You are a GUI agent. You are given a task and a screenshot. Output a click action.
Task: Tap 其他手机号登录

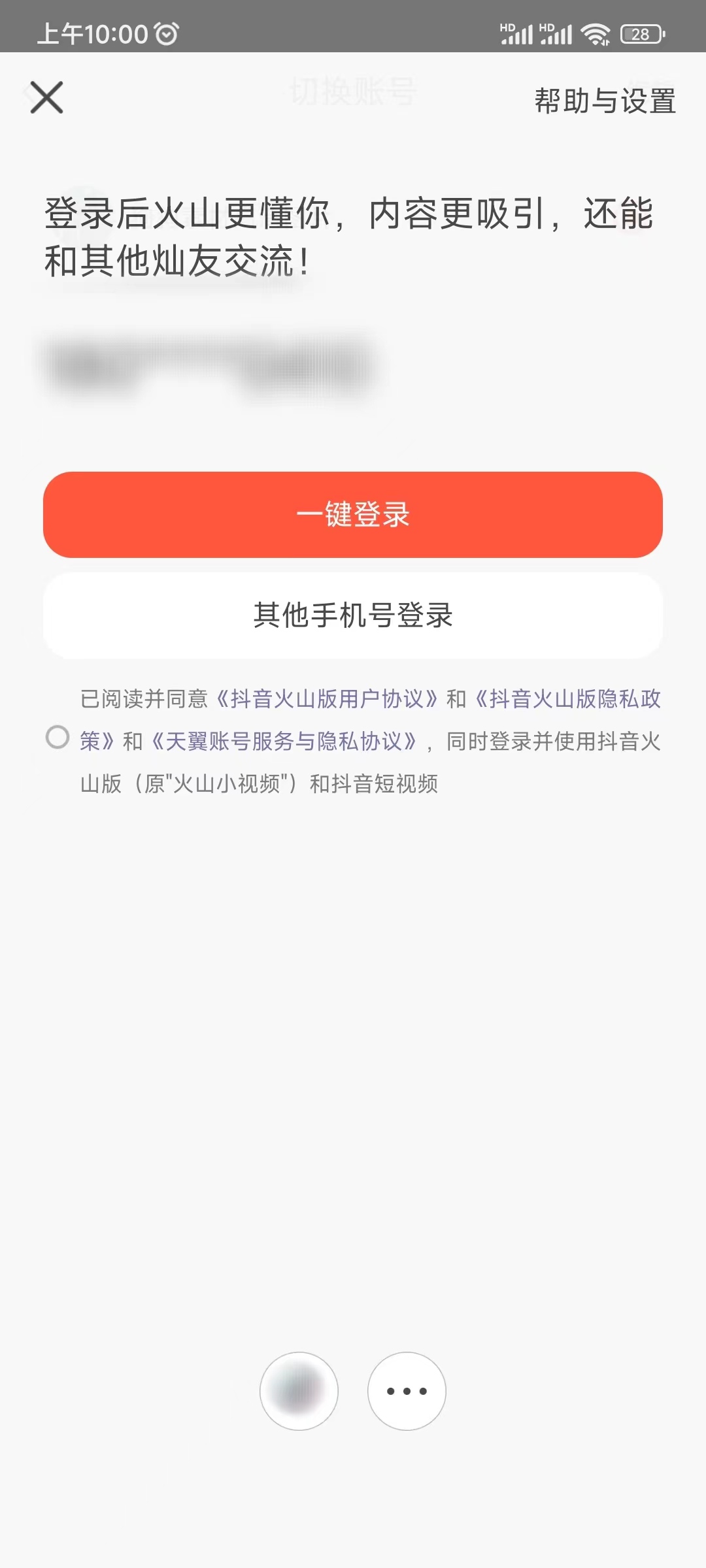pos(352,615)
